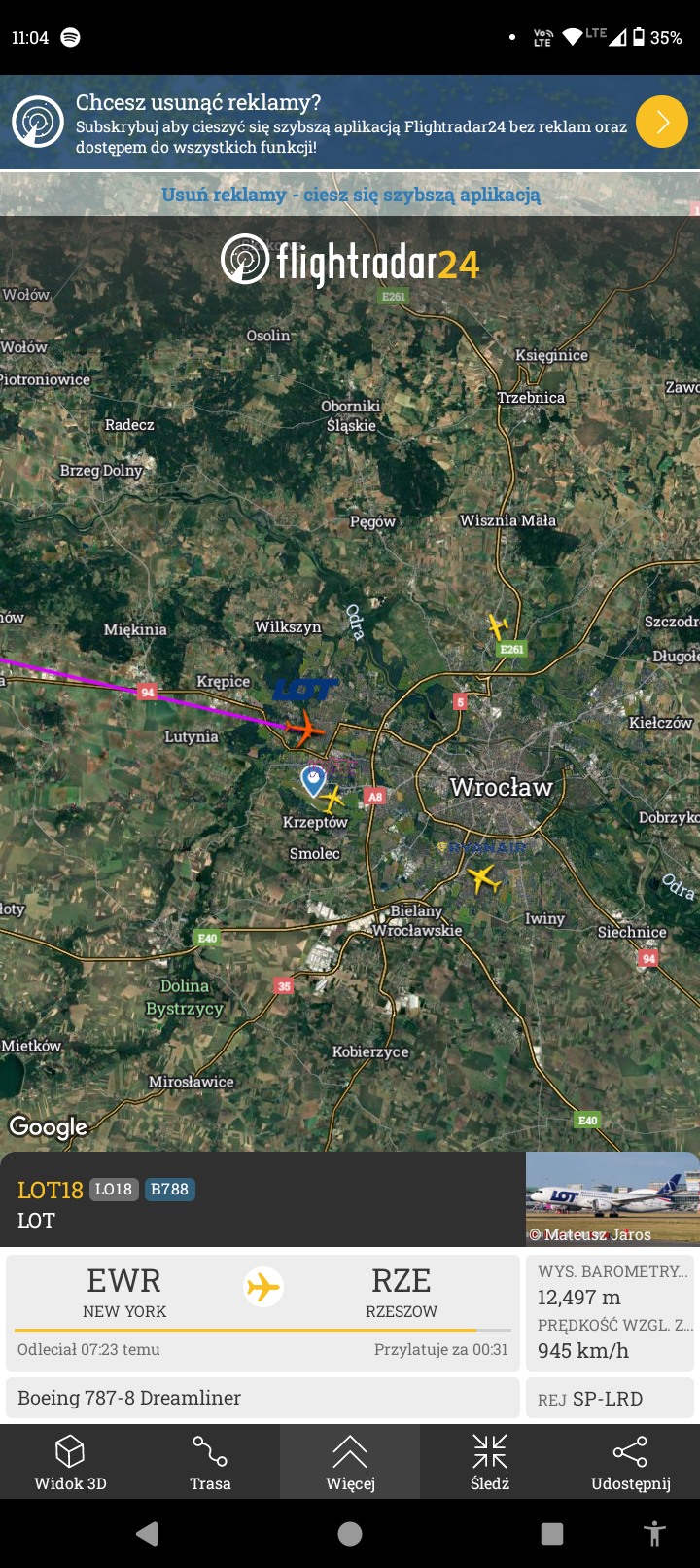Expand Więcej flight details
The image size is (700, 1568).
coord(350,1462)
